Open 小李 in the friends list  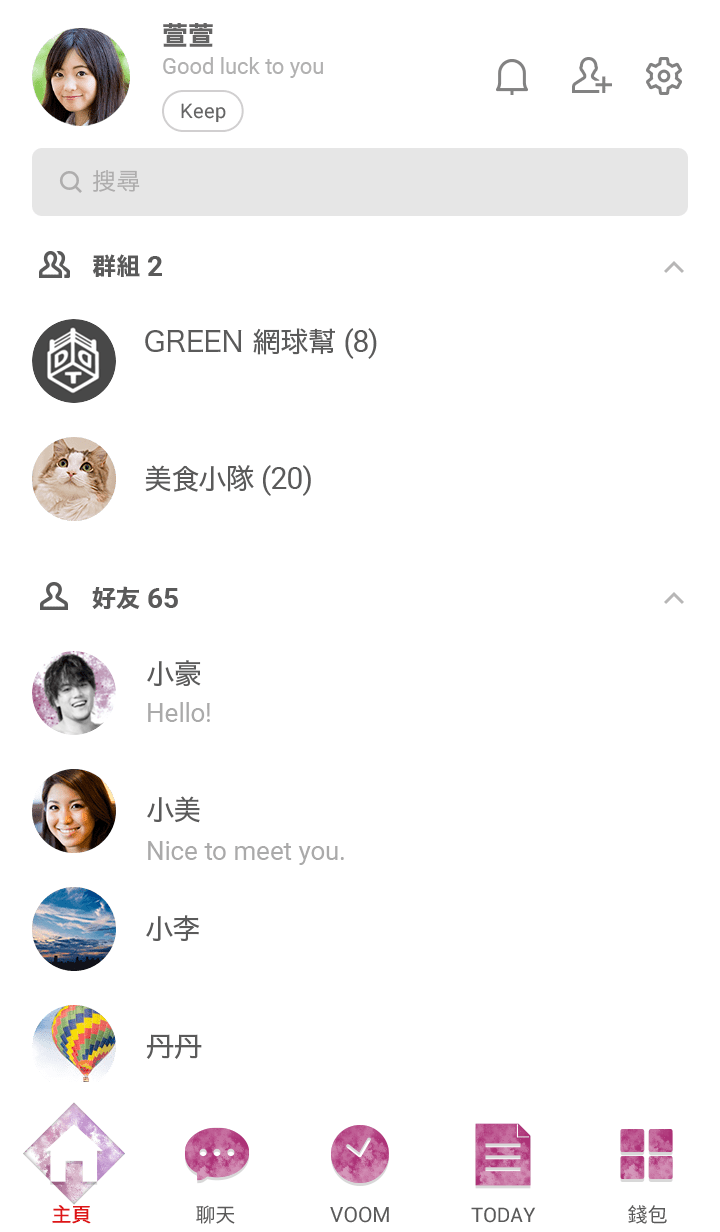click(x=360, y=929)
